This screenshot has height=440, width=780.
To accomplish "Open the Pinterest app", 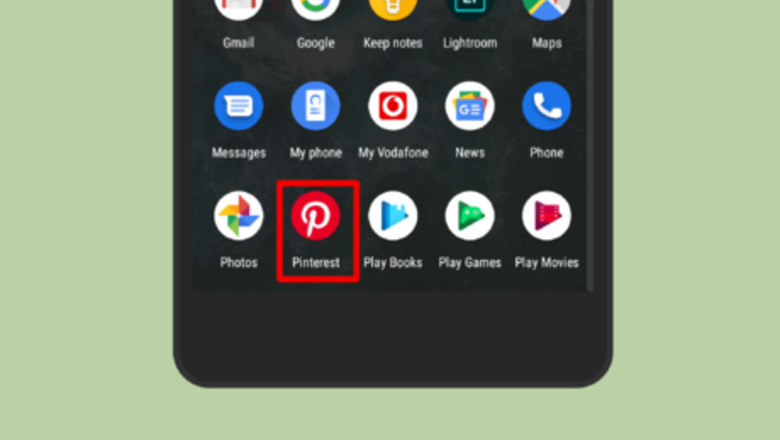I will [316, 216].
